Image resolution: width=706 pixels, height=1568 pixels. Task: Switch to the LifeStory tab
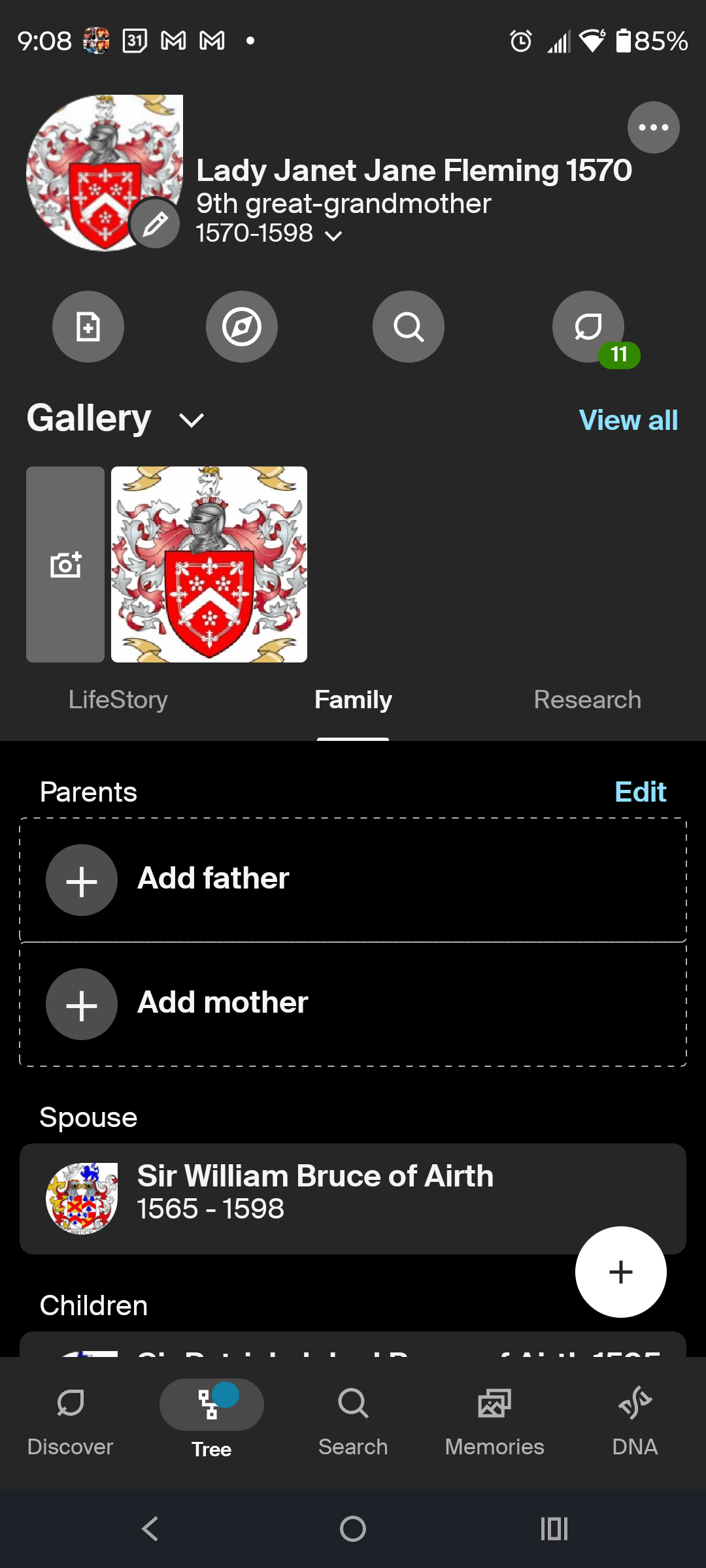pos(118,700)
